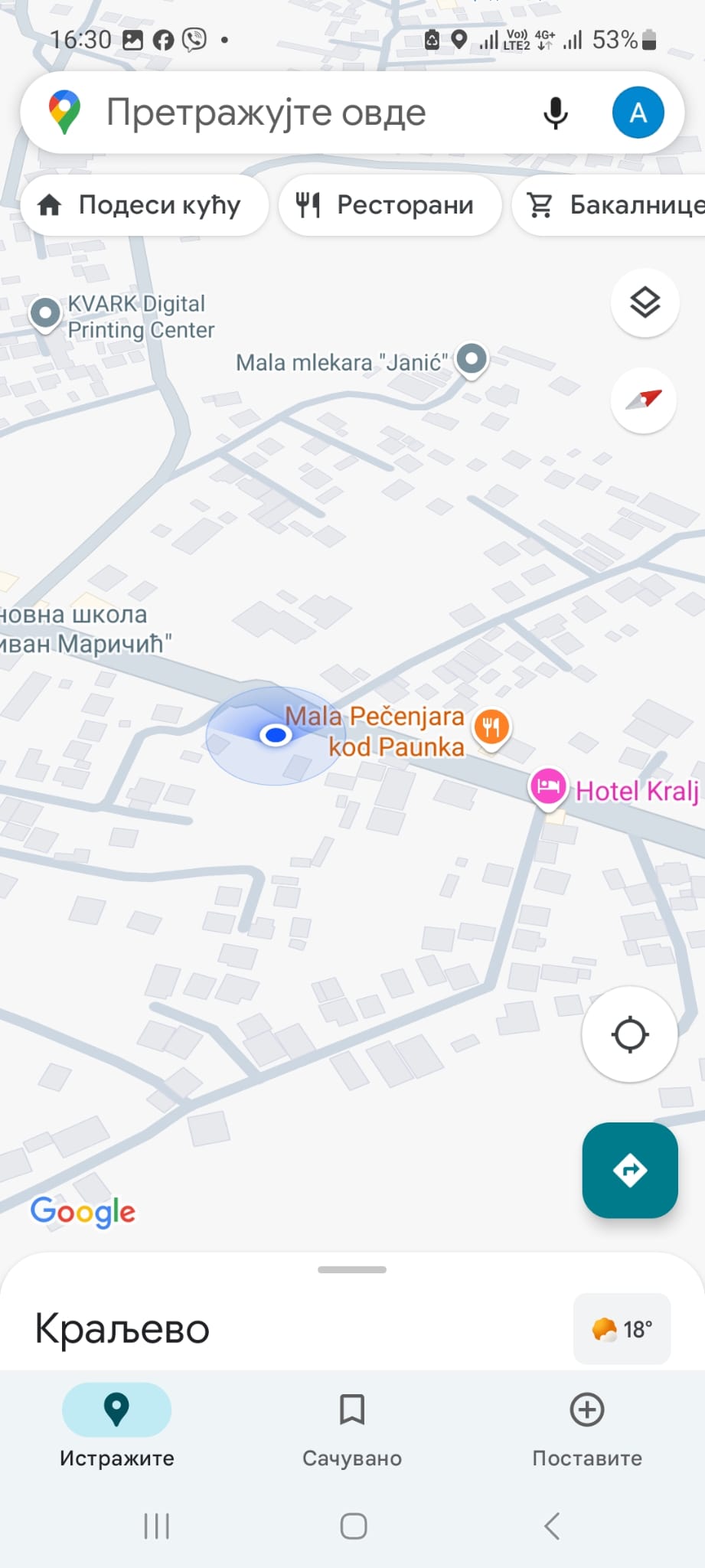Screen dimensions: 705x1568
Task: Start voice search with the microphone
Action: click(556, 113)
